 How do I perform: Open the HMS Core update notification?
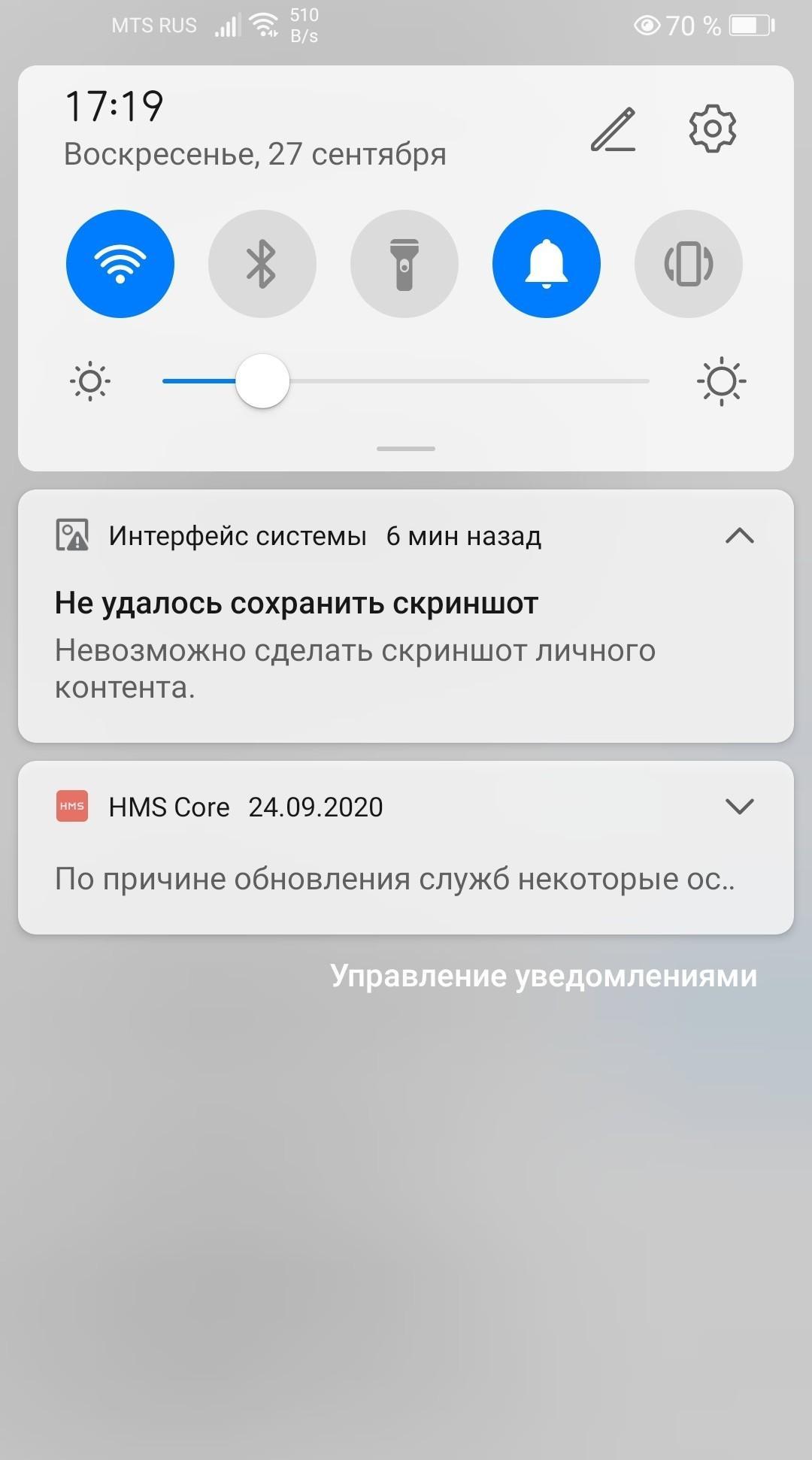[406, 848]
